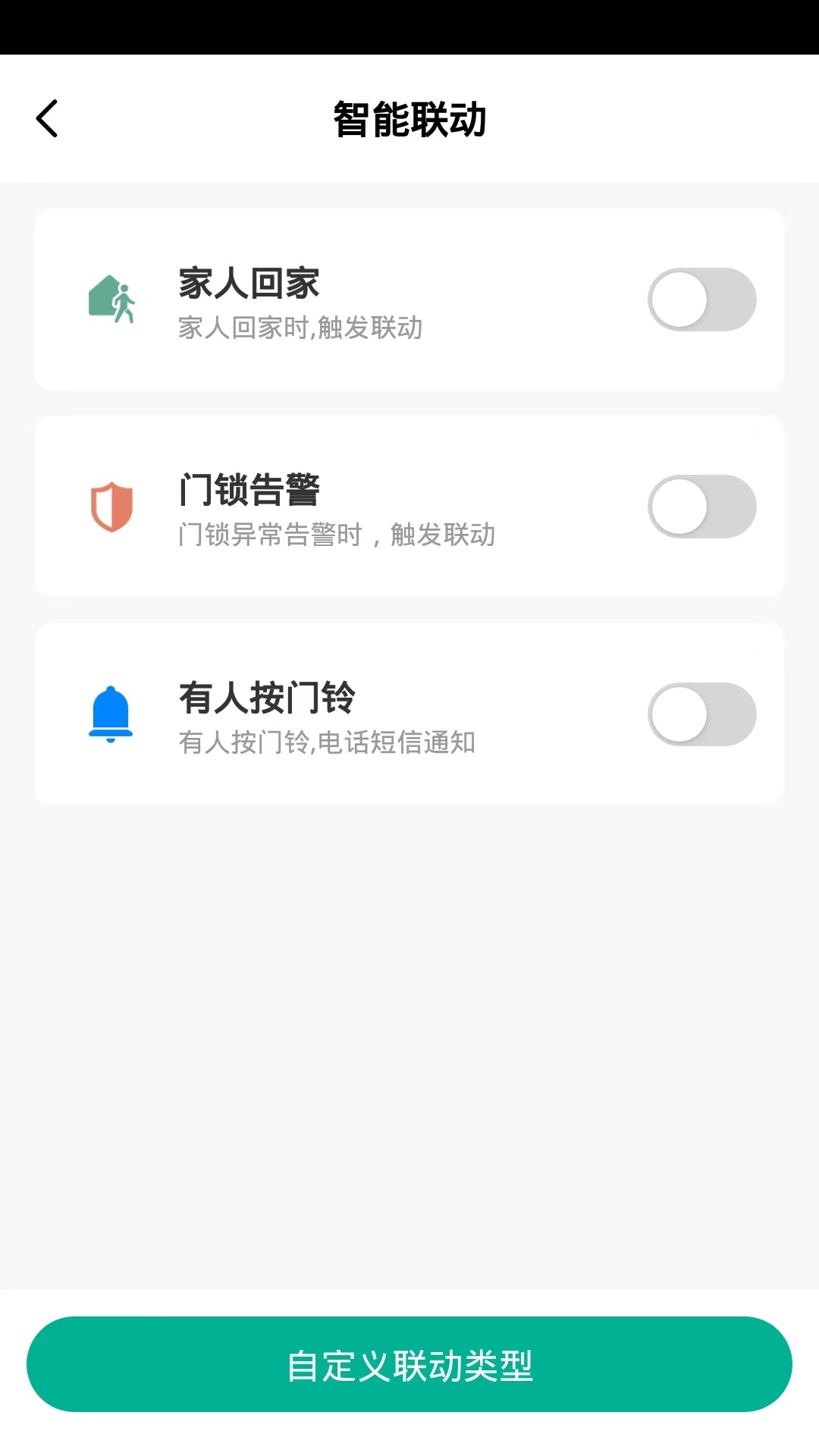
Task: Enable doorbell notification toggle for 有人按门铃
Action: [701, 714]
